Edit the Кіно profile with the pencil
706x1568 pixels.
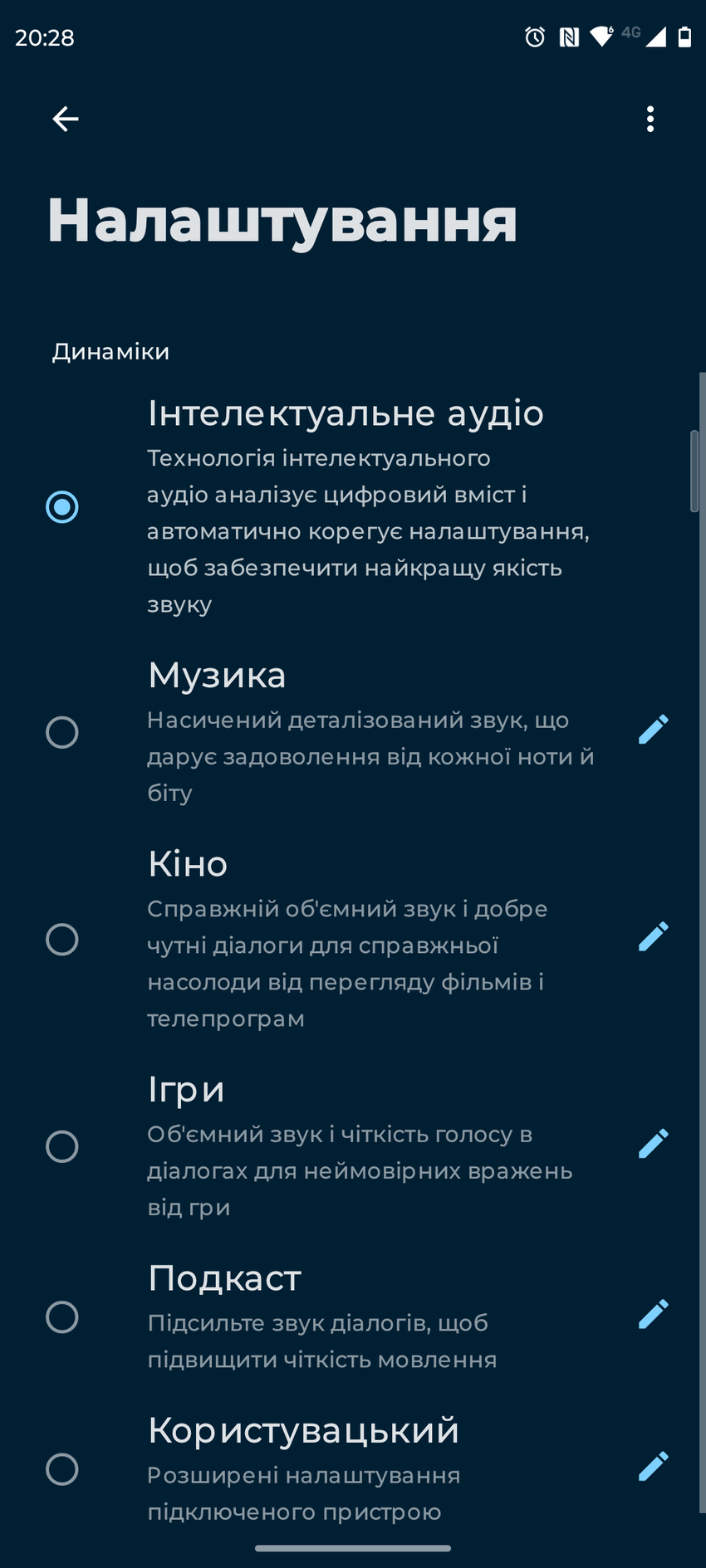tap(653, 936)
